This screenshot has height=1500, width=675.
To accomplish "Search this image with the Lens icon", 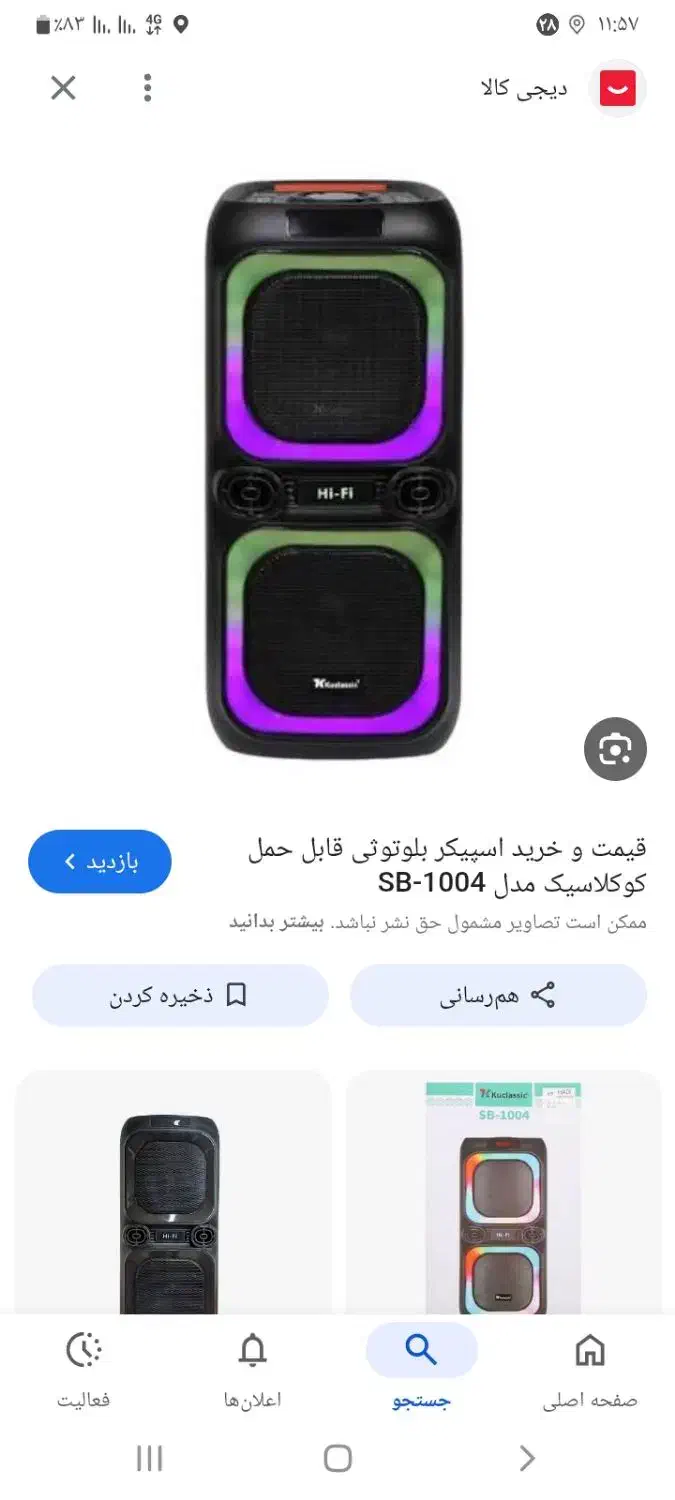I will click(x=615, y=749).
